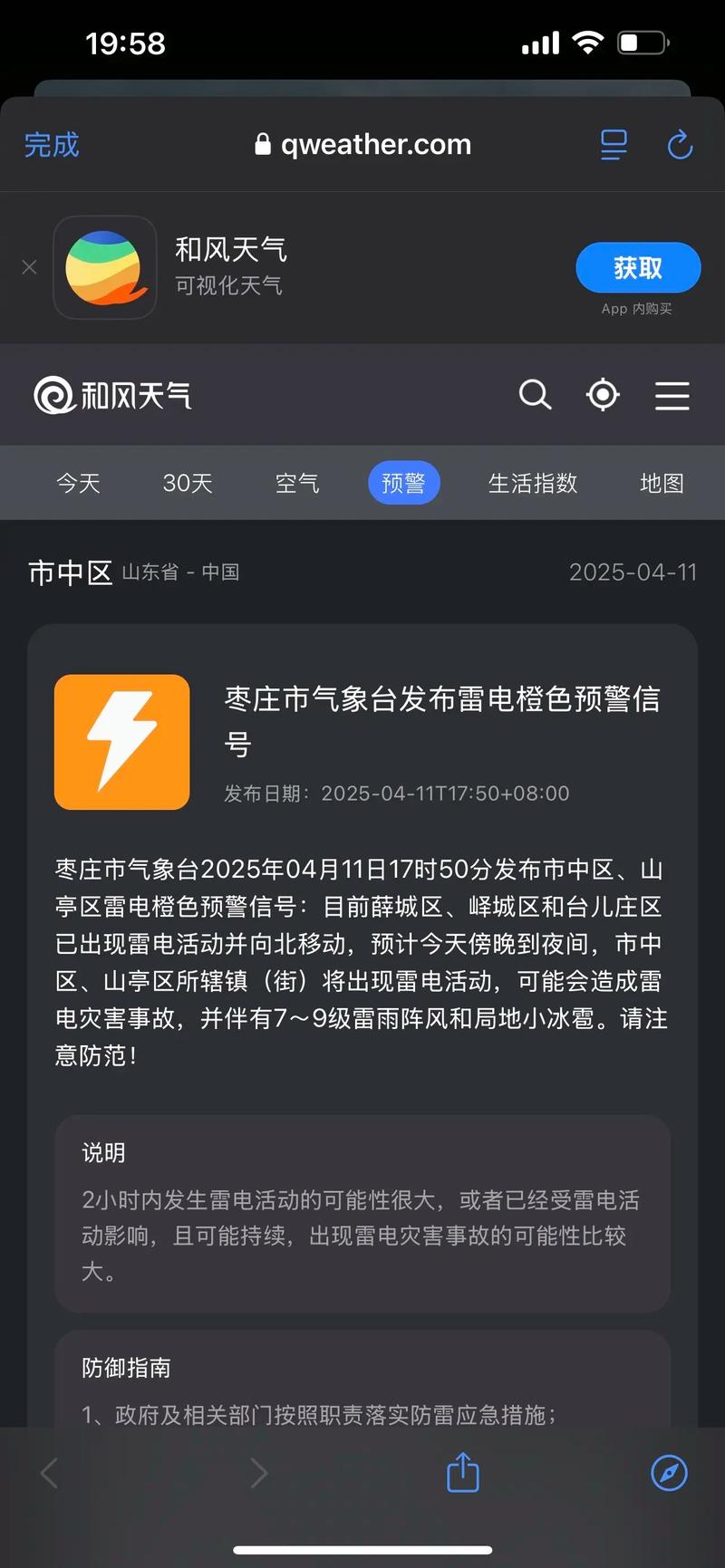
Task: Switch to the 今天 tab
Action: [78, 483]
